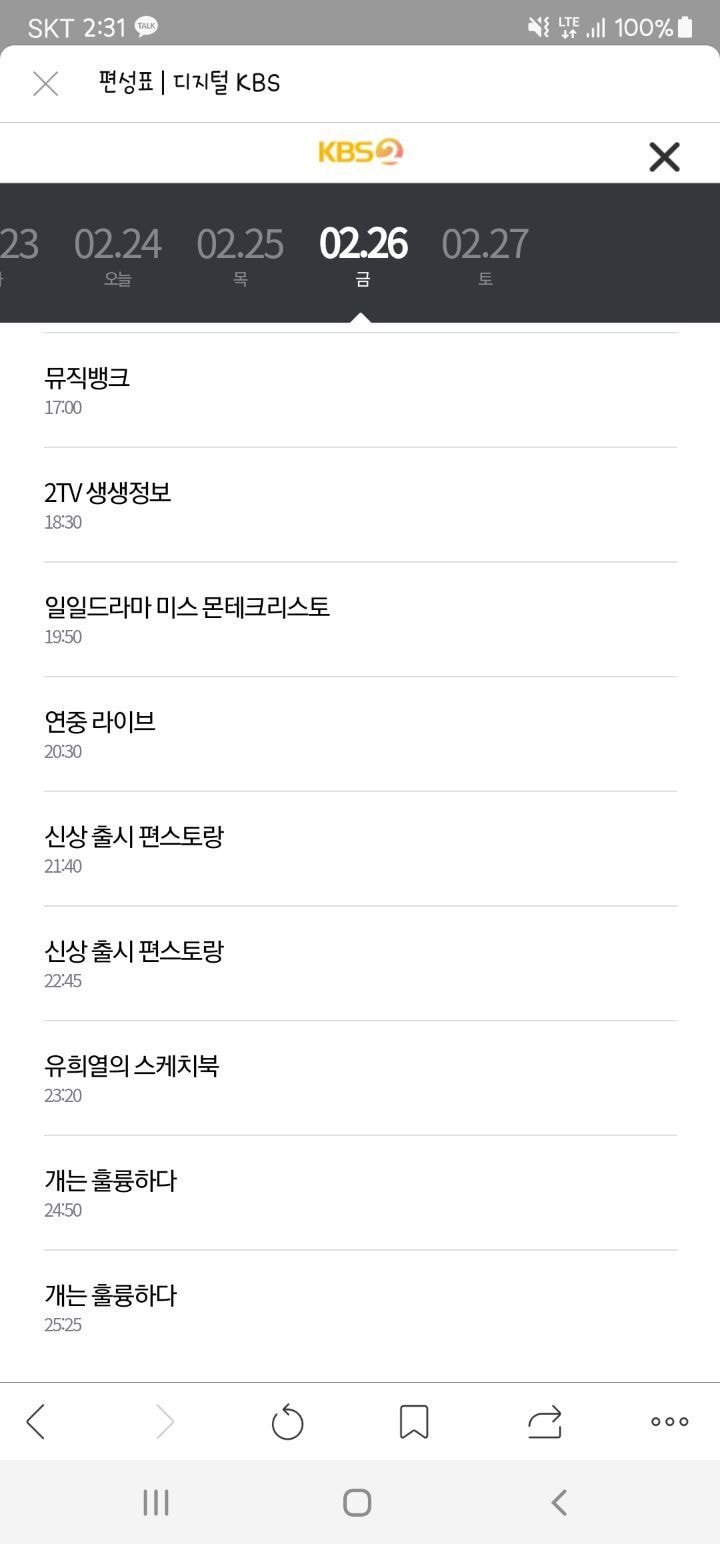The image size is (720, 1544).
Task: Select the 연중 라이브 program at 20:30
Action: point(360,733)
